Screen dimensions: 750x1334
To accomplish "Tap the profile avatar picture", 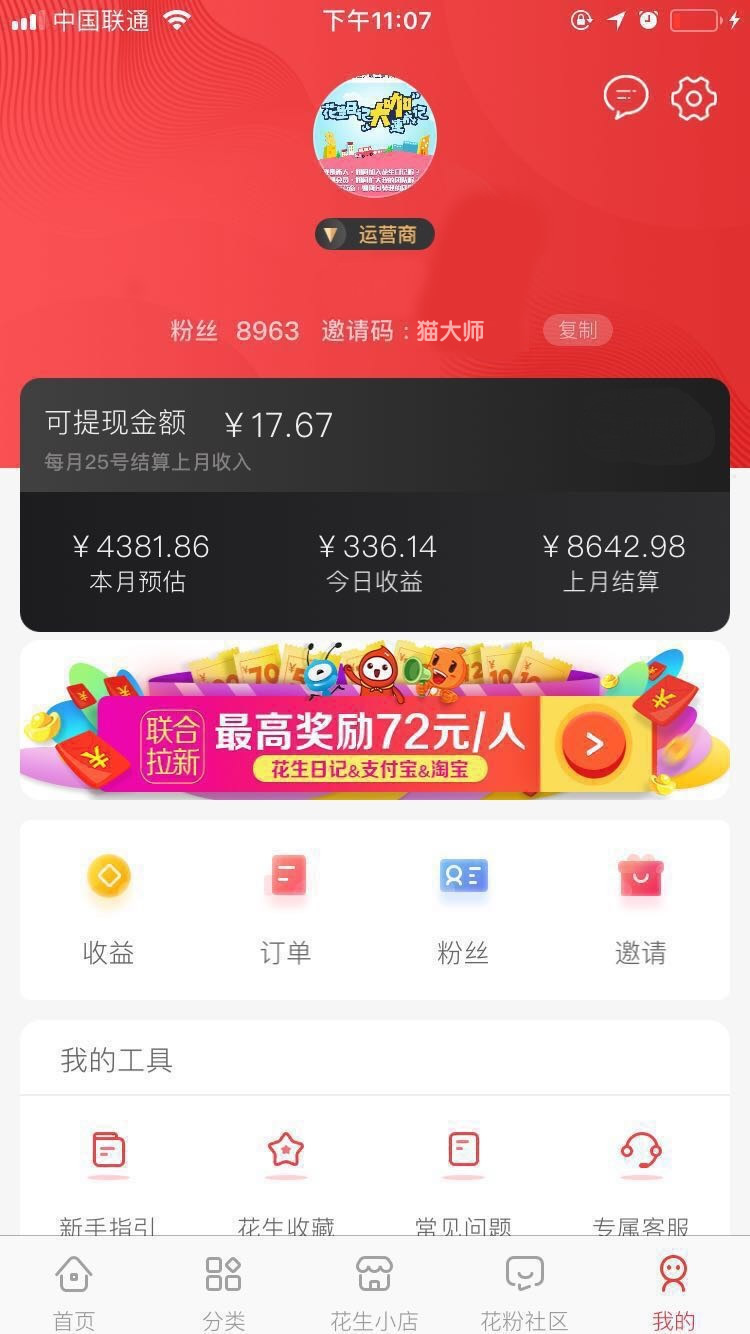I will tap(375, 135).
